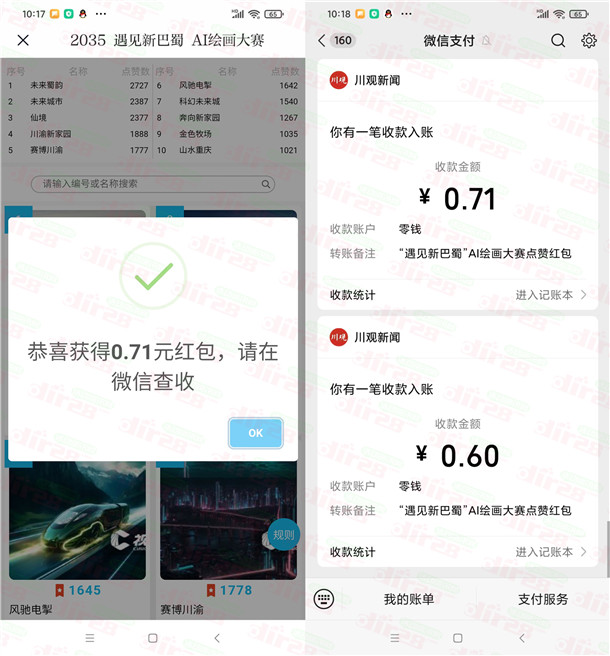Open the 支付服务 menu
The width and height of the screenshot is (610, 656).
[x=543, y=599]
